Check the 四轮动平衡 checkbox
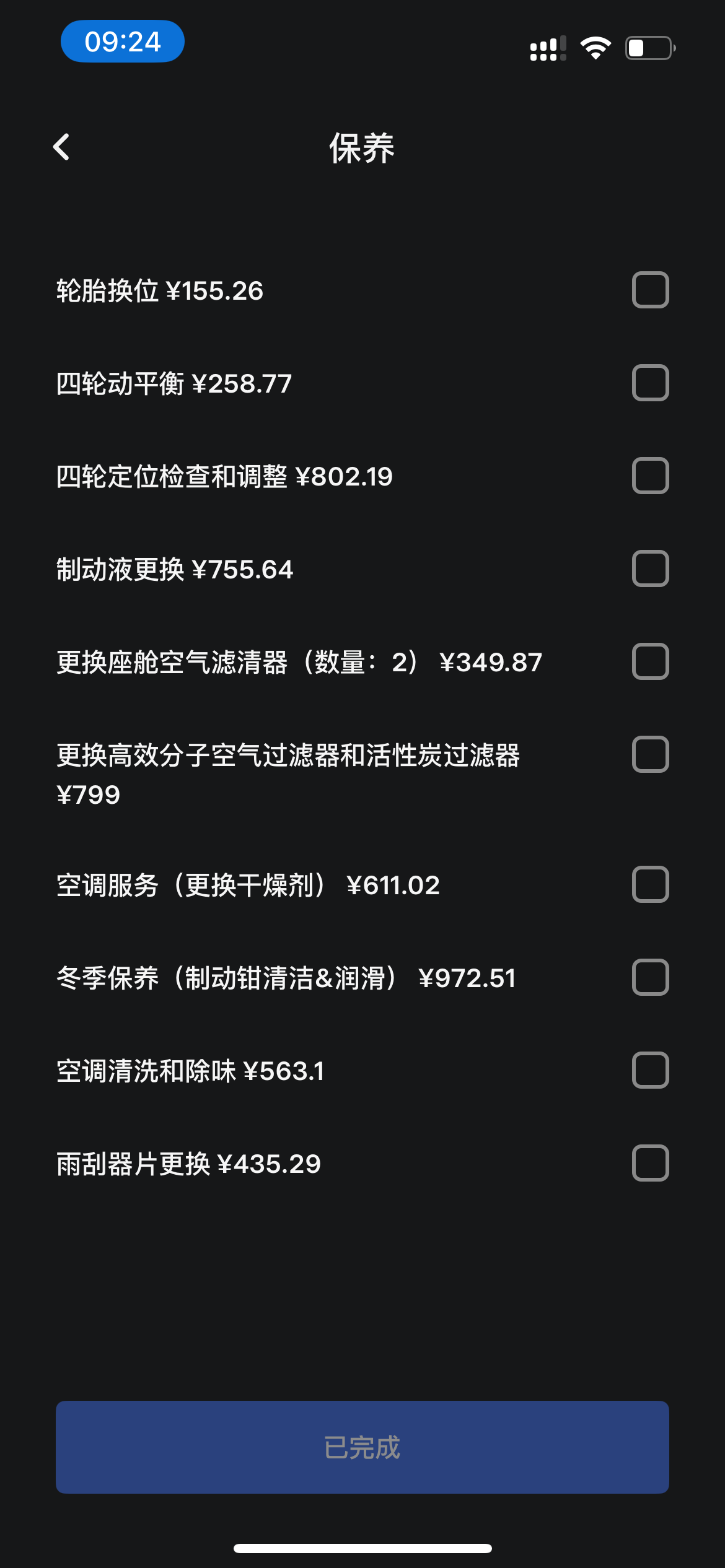The width and height of the screenshot is (725, 1568). pos(651,383)
